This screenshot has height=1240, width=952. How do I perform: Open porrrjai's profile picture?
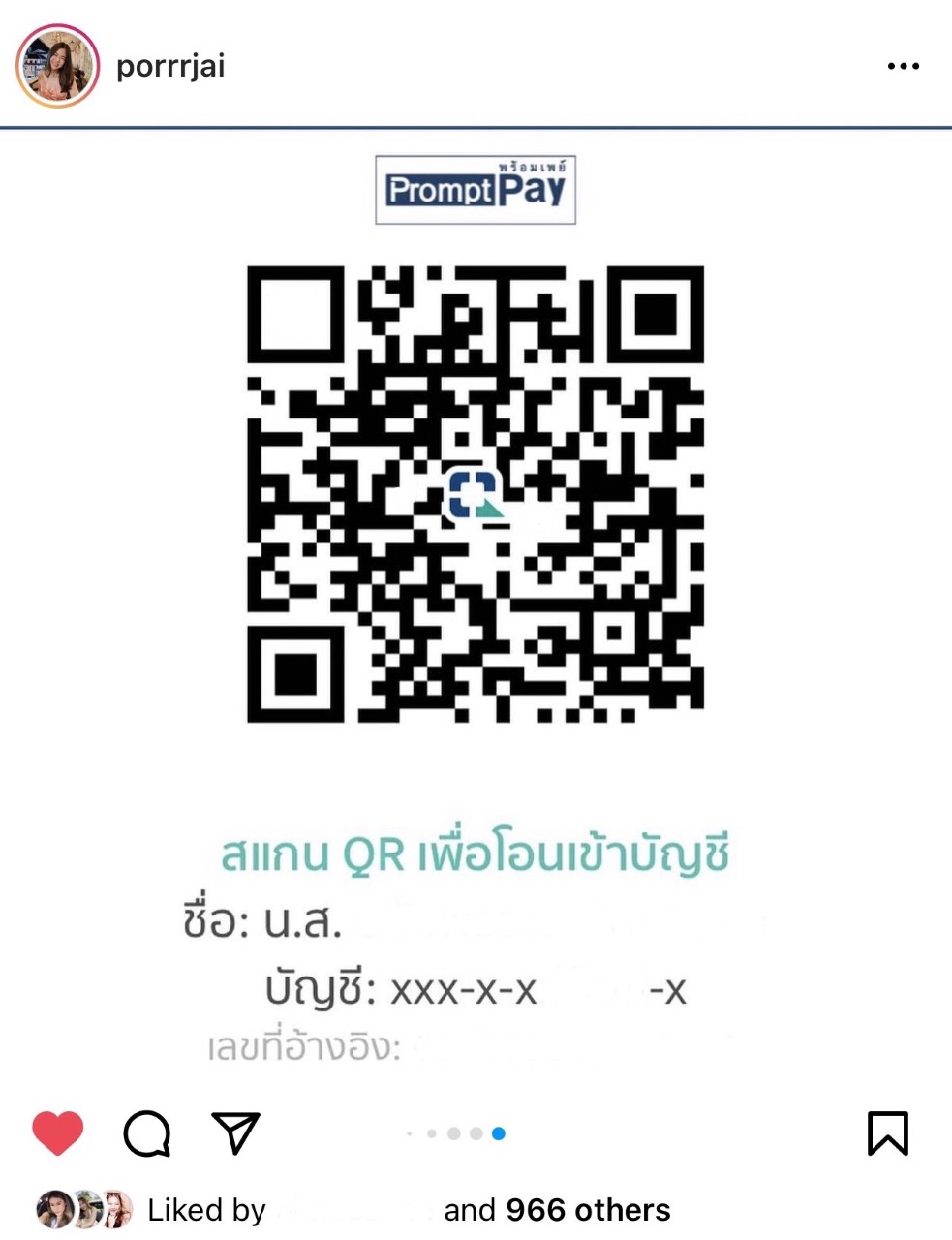(x=57, y=66)
